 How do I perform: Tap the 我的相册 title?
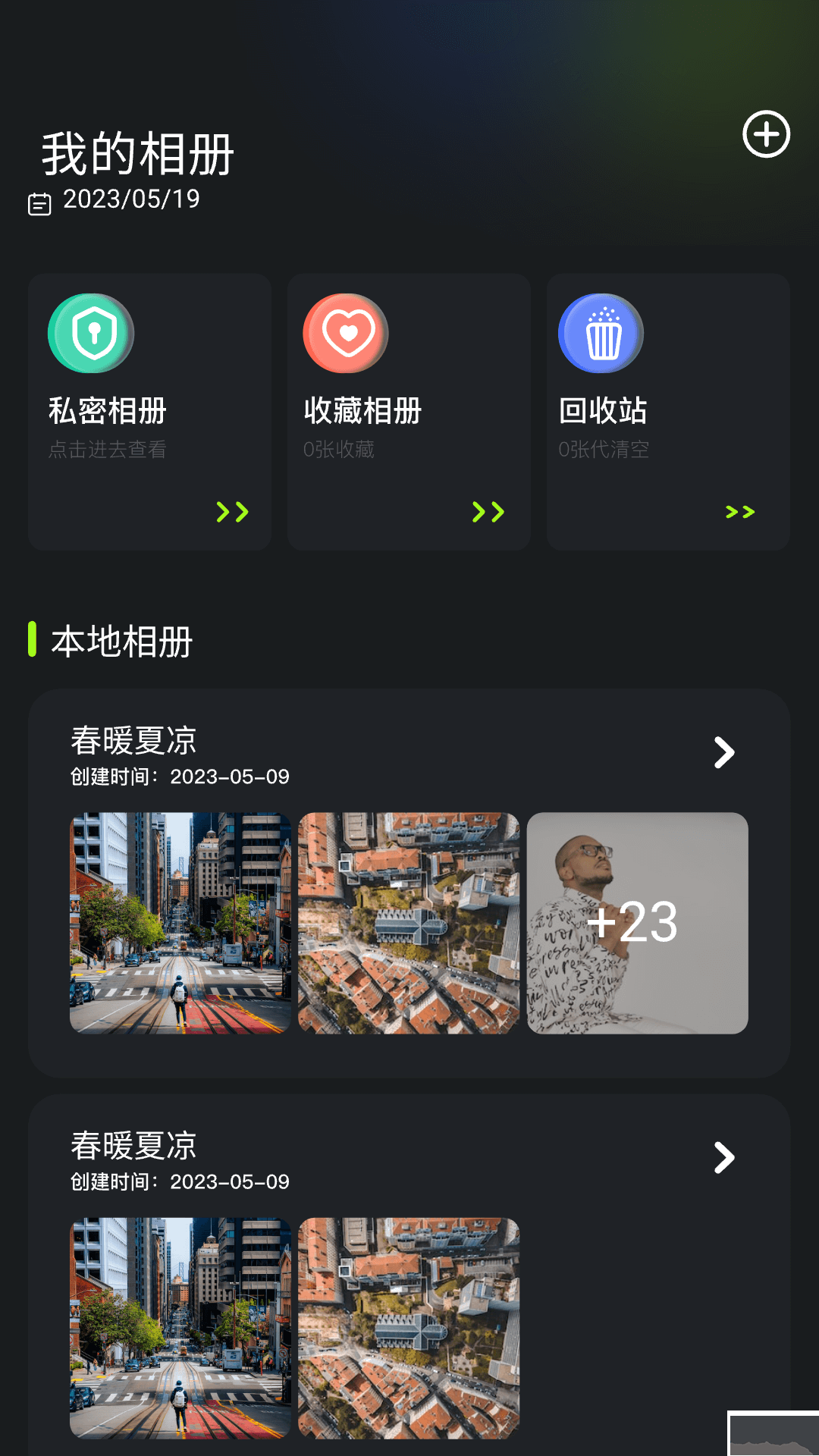(135, 156)
